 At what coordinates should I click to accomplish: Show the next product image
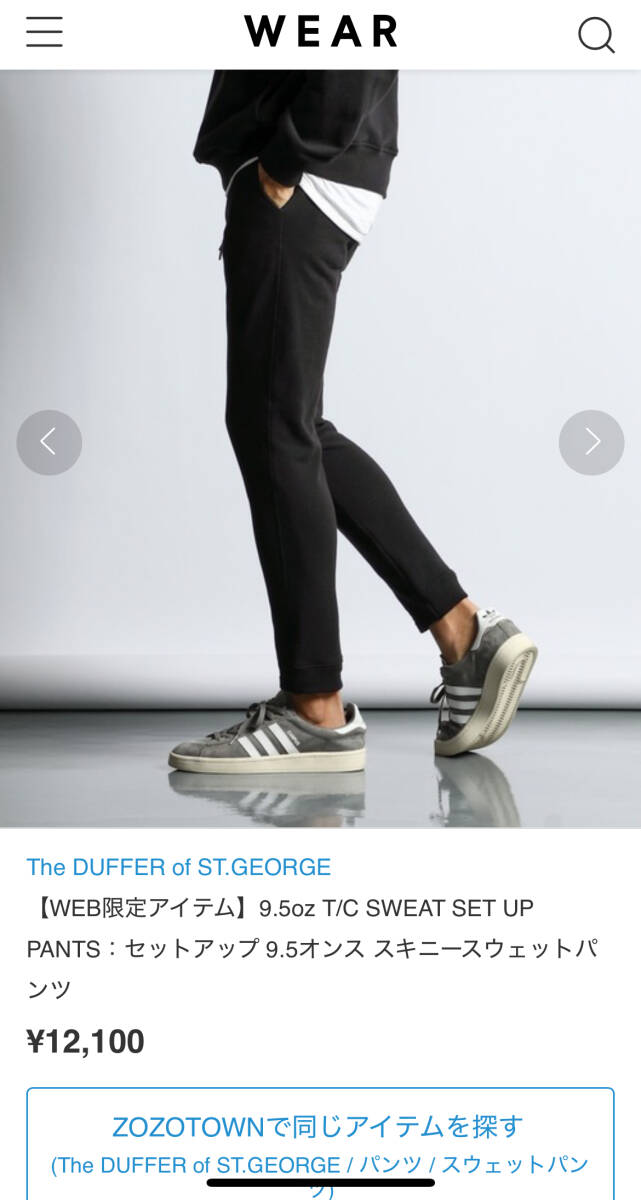[x=591, y=442]
